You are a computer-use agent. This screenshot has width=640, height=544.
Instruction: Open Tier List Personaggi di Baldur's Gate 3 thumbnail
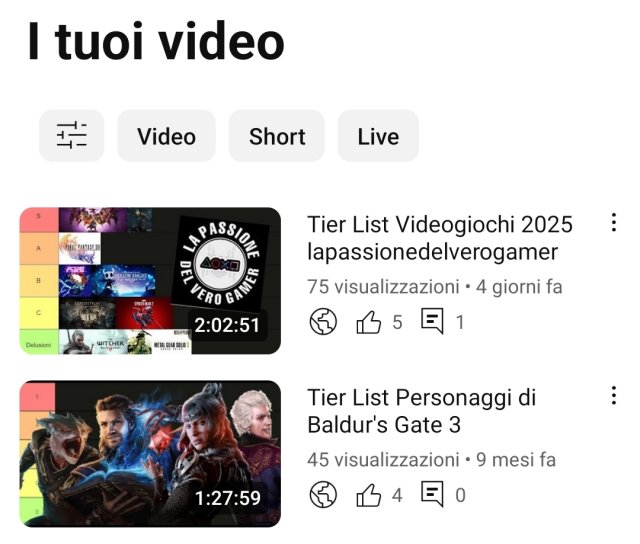coord(150,453)
